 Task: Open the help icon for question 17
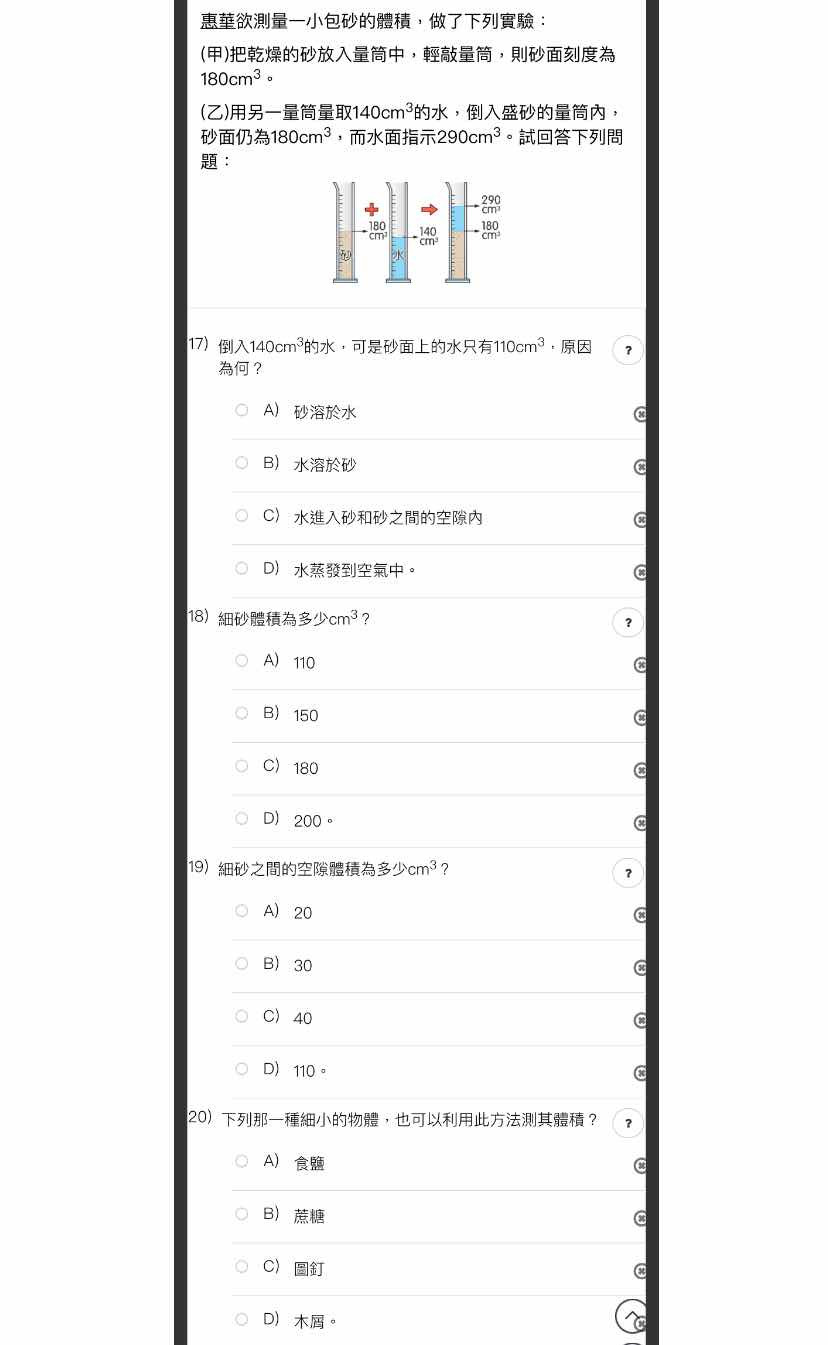pyautogui.click(x=628, y=350)
